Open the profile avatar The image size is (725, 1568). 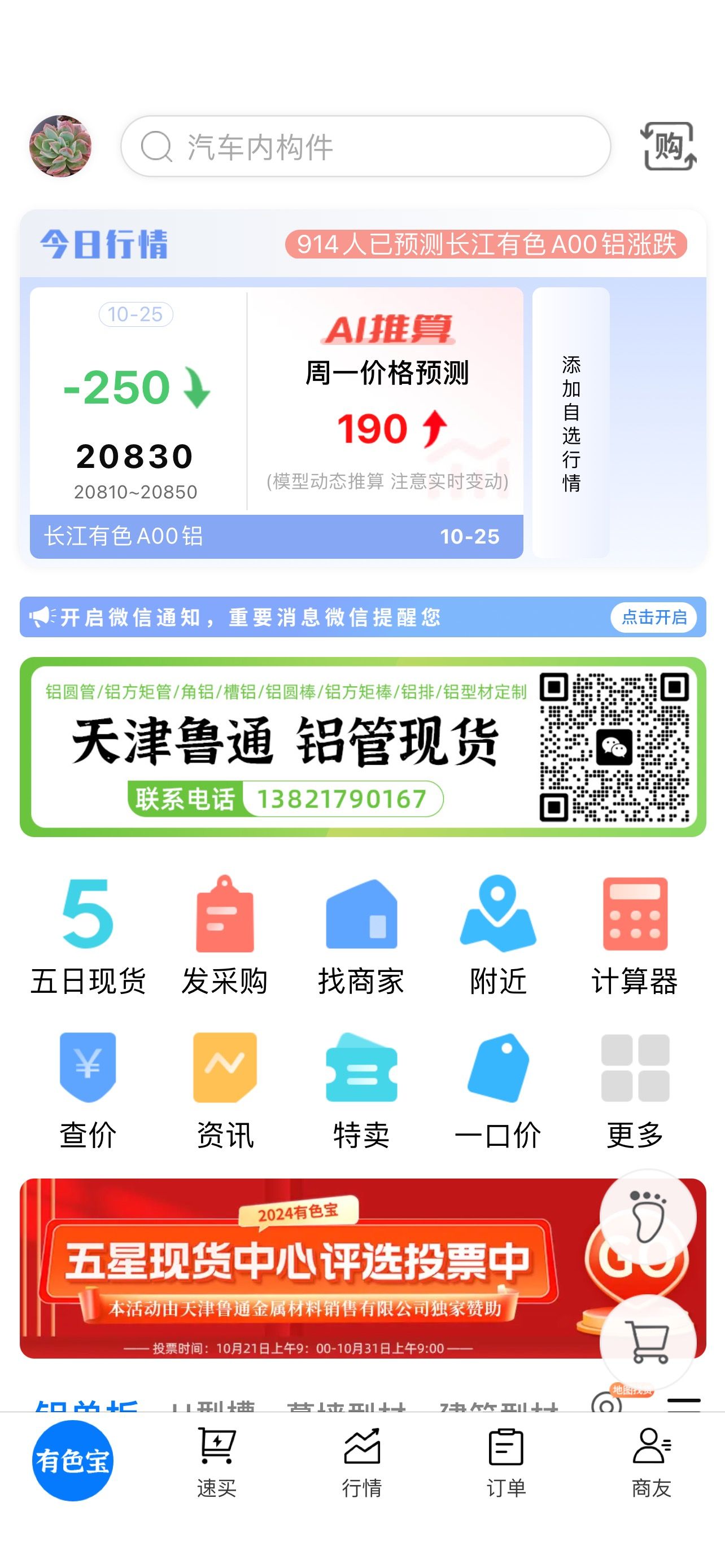coord(60,146)
